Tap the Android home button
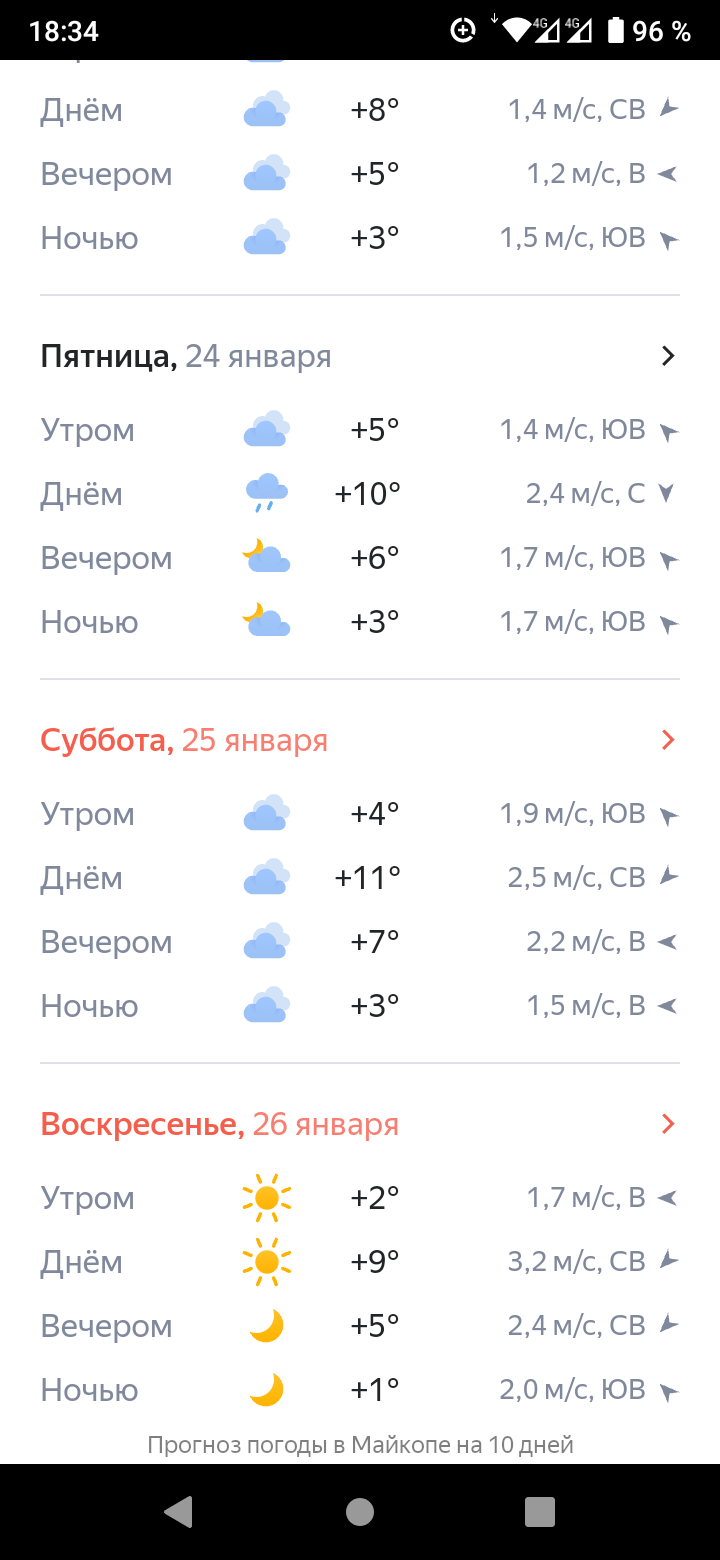720x1560 pixels. (360, 1512)
